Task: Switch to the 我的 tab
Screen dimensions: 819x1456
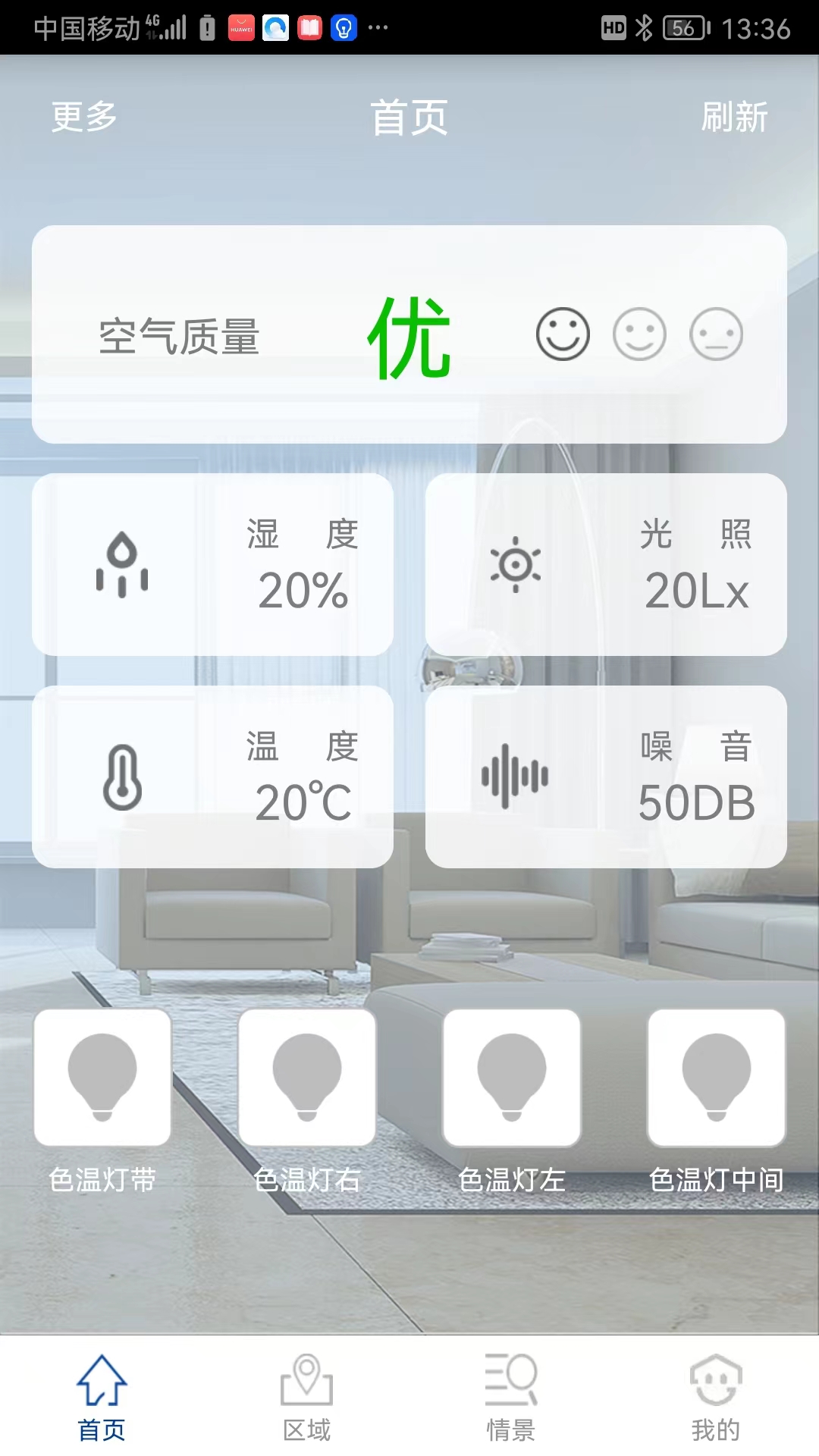Action: [716, 1397]
